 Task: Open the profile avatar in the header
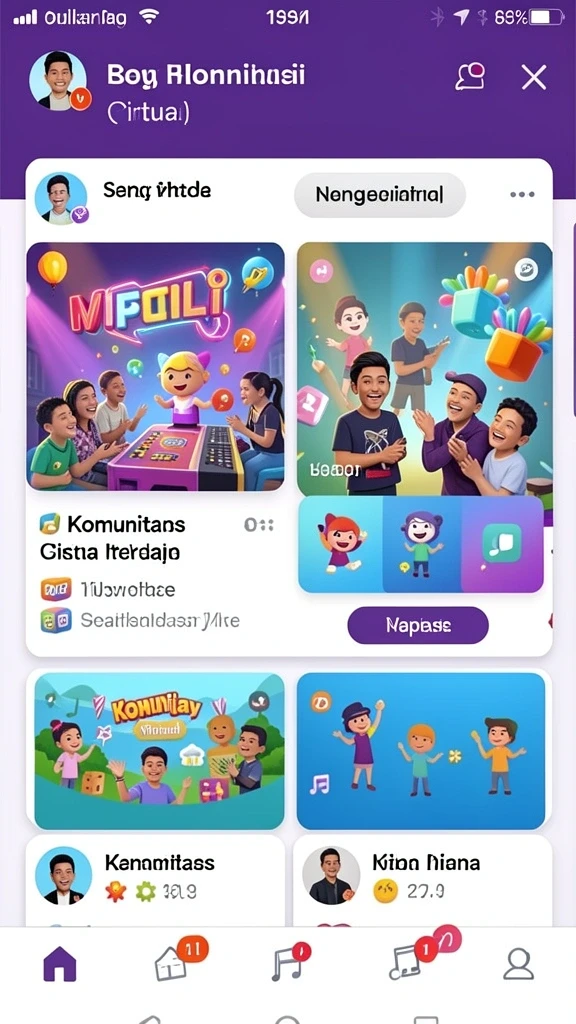[x=58, y=80]
